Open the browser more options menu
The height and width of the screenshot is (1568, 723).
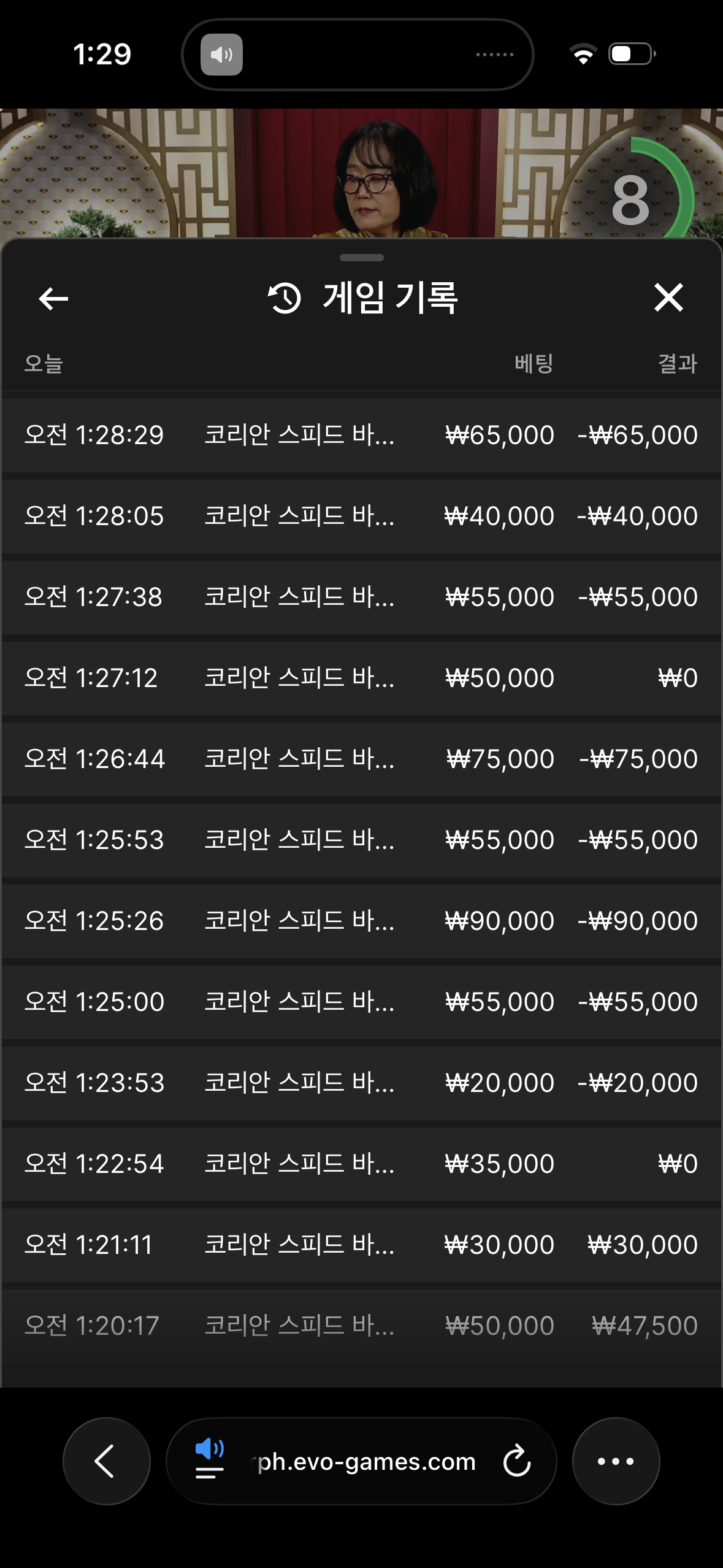[616, 1461]
